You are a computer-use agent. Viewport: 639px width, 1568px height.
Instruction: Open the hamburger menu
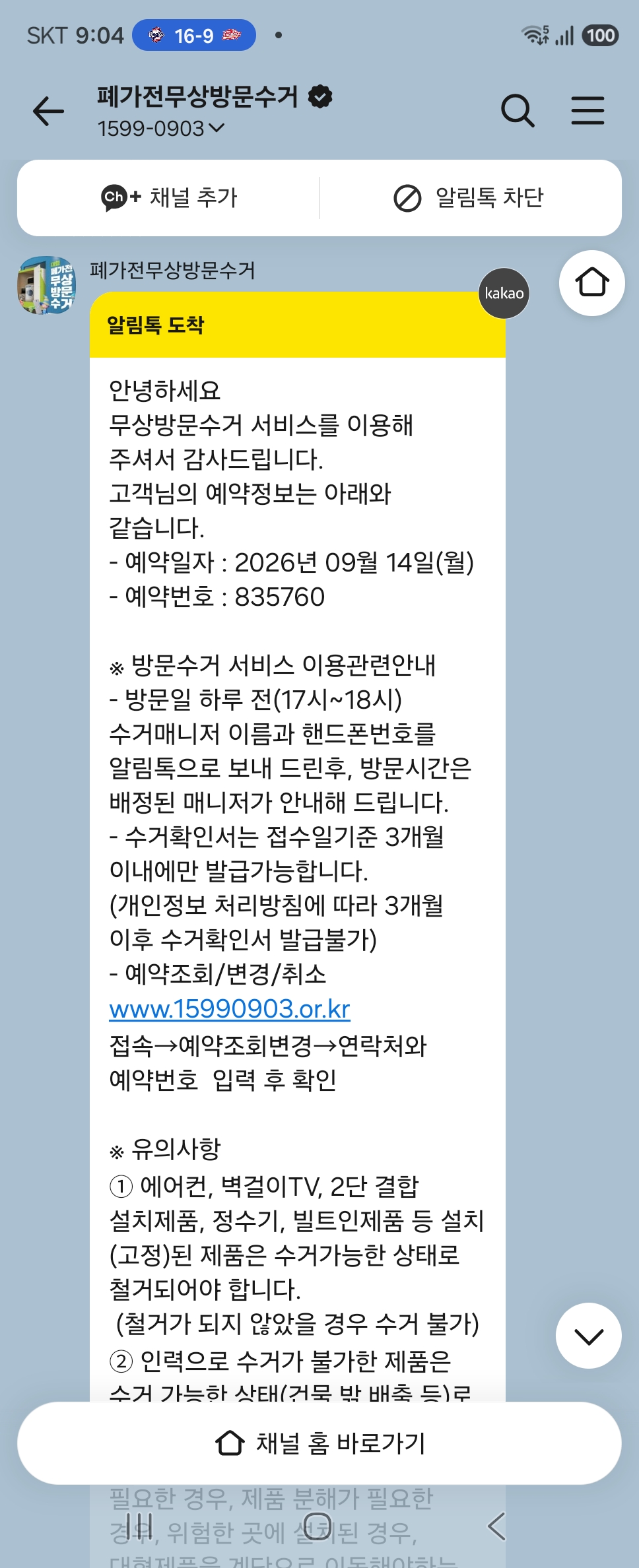click(588, 110)
